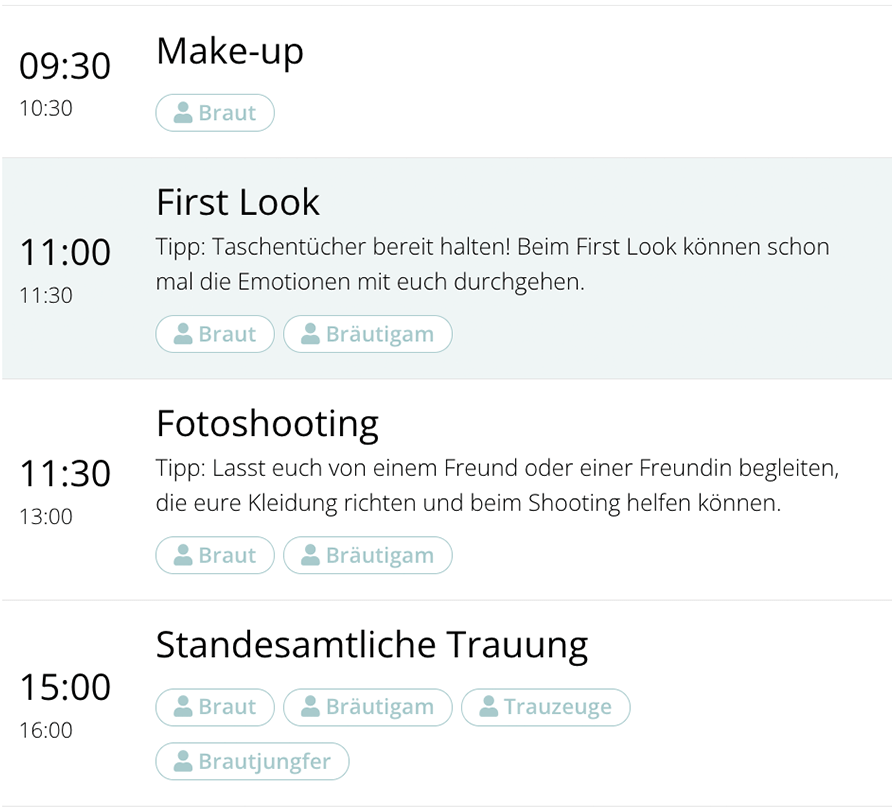
Task: Select the Brautjungfer chip
Action: (x=252, y=762)
